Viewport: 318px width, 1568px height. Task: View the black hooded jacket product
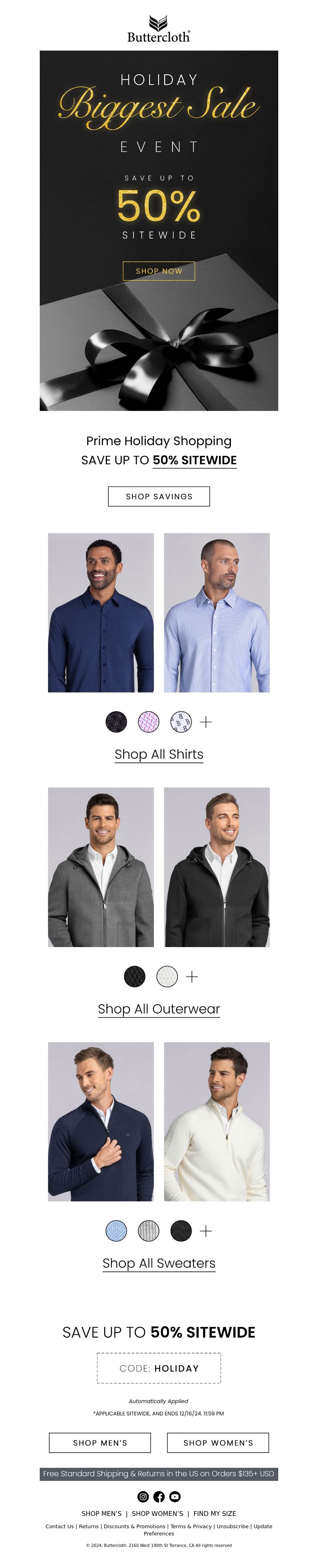click(x=217, y=867)
